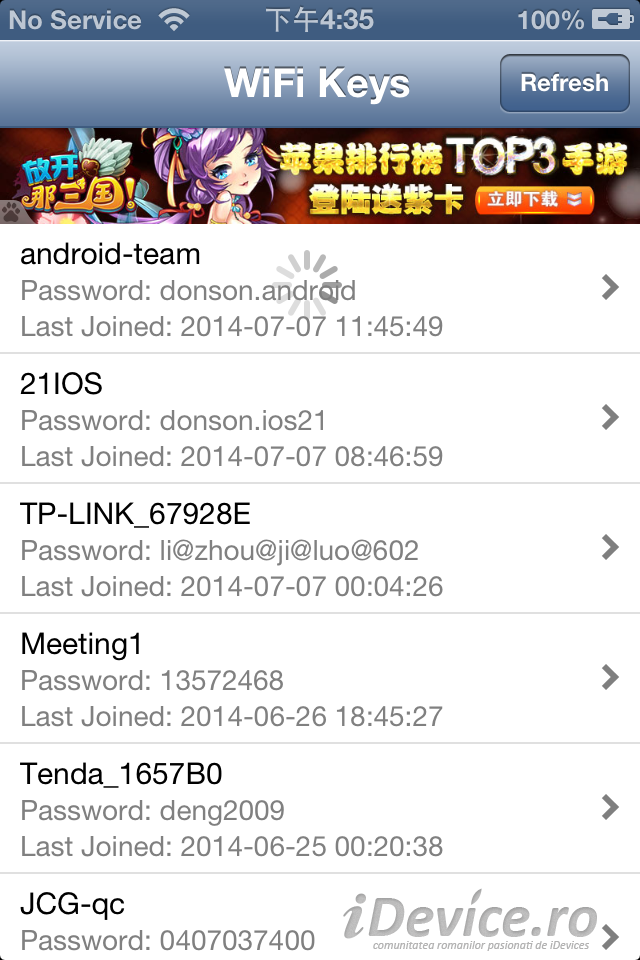Tap the game ad's download button

[x=533, y=199]
